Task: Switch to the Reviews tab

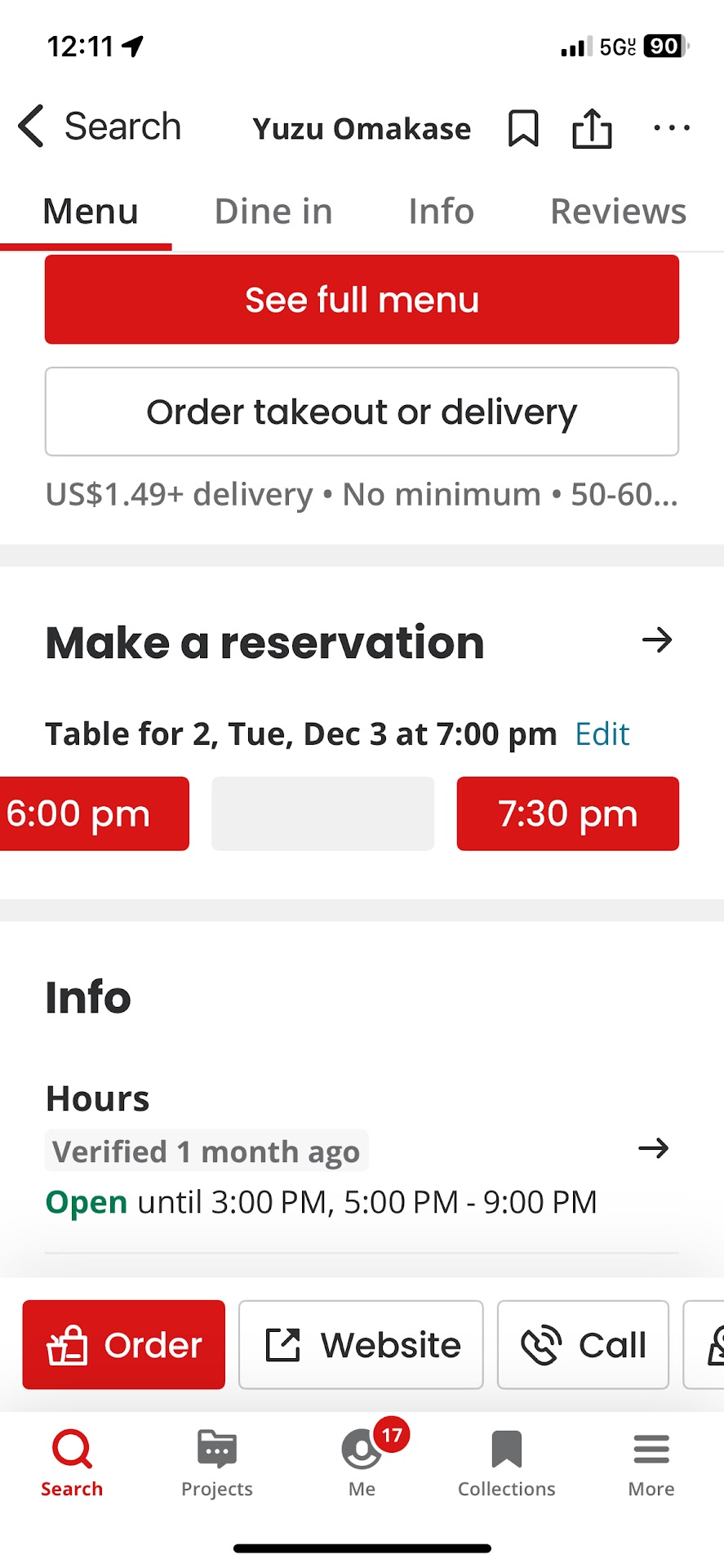Action: tap(618, 212)
